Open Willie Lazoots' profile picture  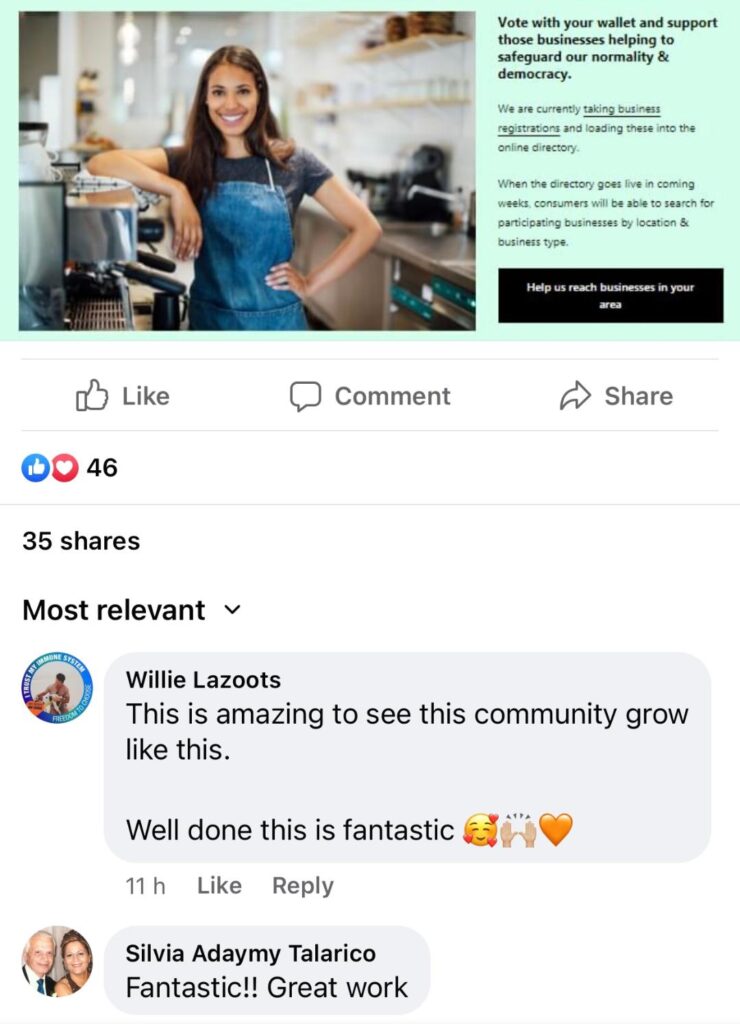[x=57, y=690]
